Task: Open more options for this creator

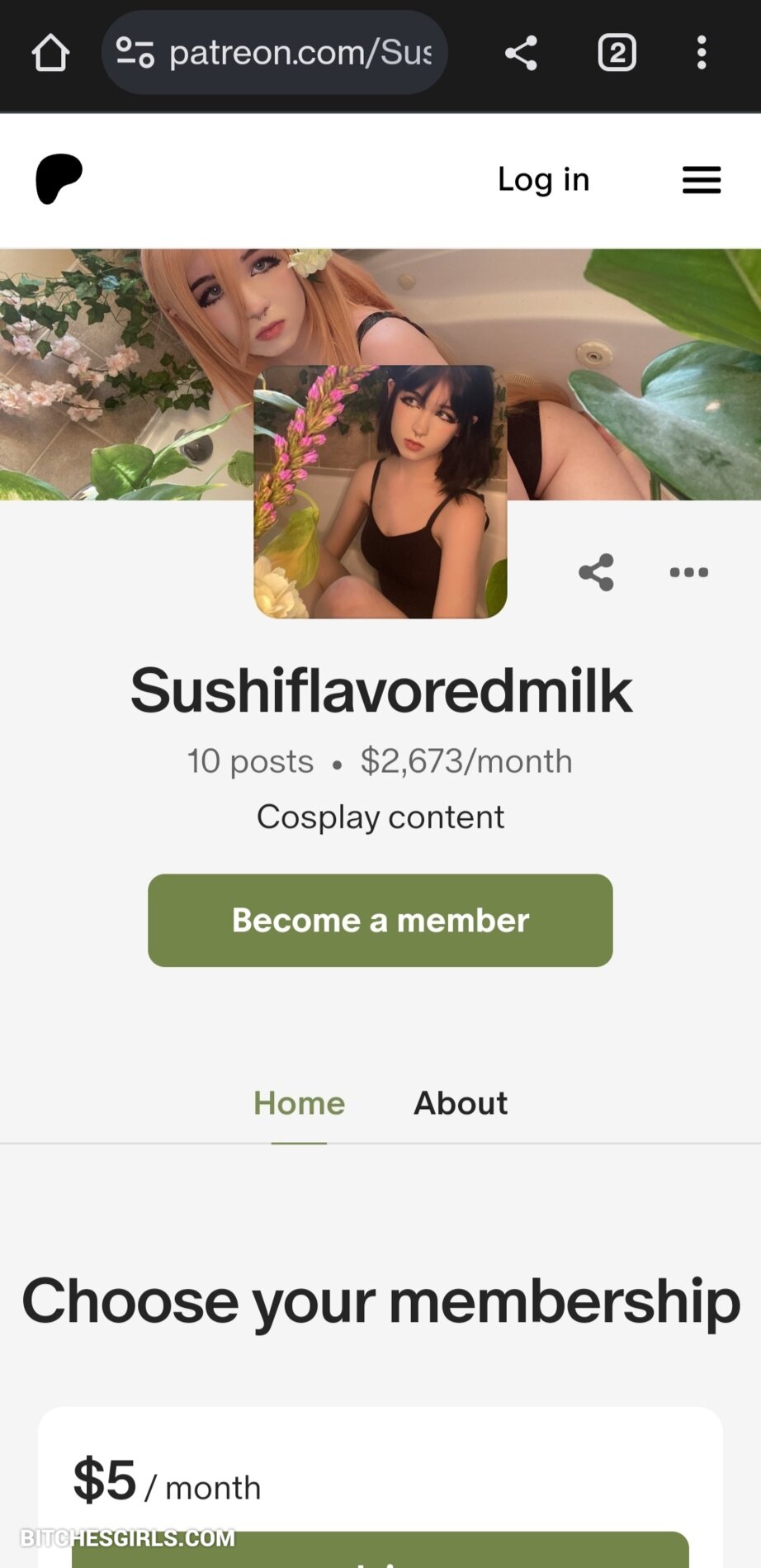Action: (x=688, y=572)
